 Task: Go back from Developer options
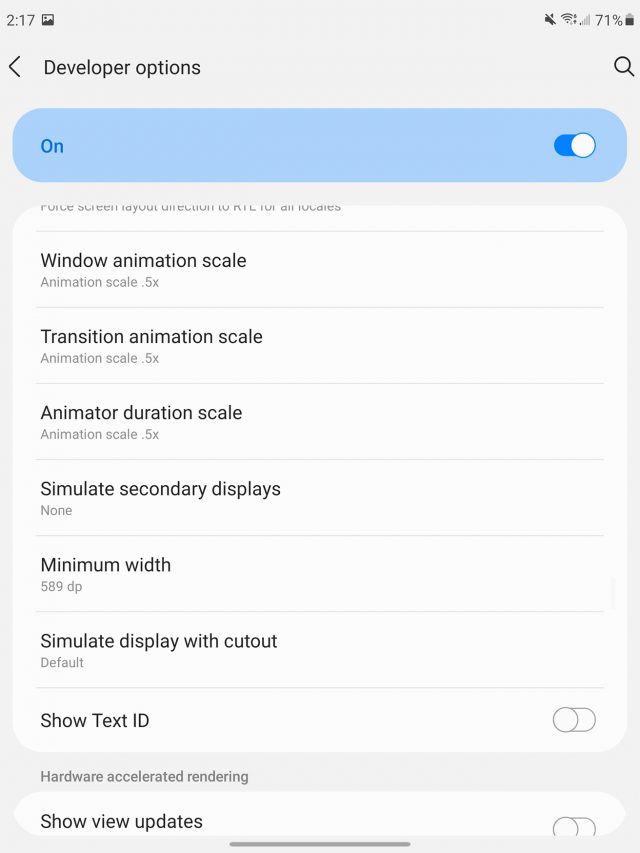click(15, 67)
